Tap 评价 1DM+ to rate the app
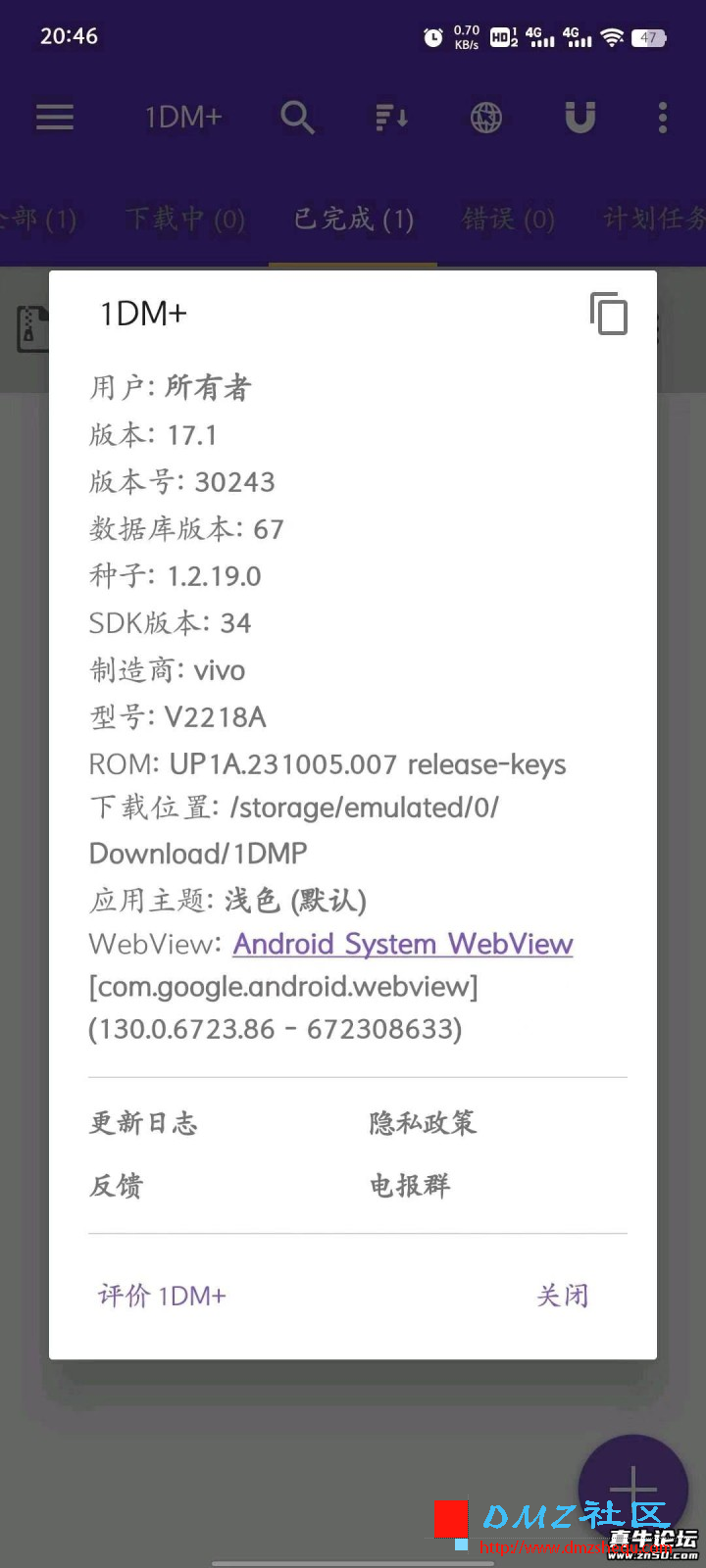This screenshot has width=706, height=1568. pyautogui.click(x=162, y=1296)
